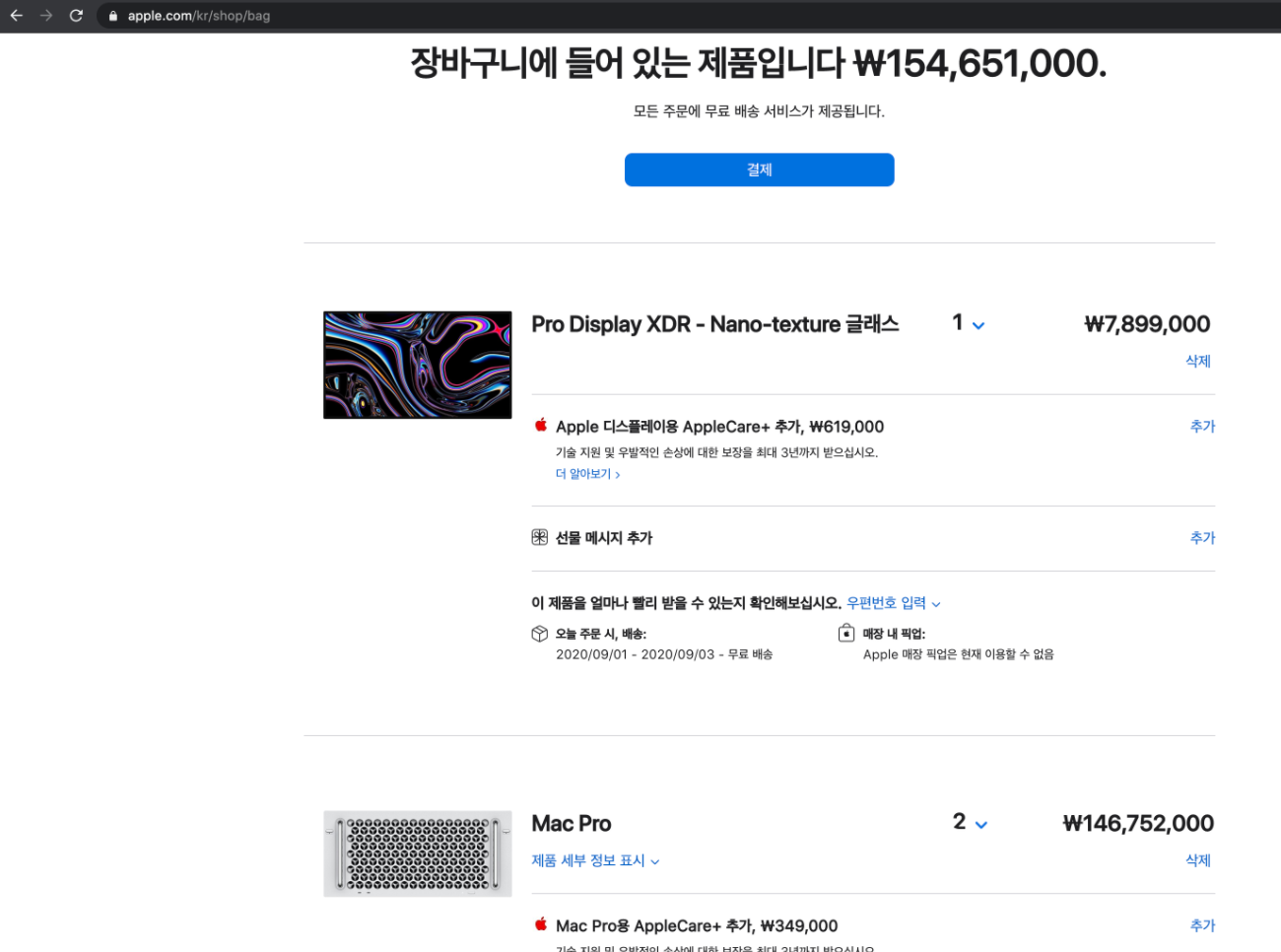The width and height of the screenshot is (1281, 952).
Task: Expand 제품 세부 정보 표시 for Mac Pro
Action: (595, 860)
